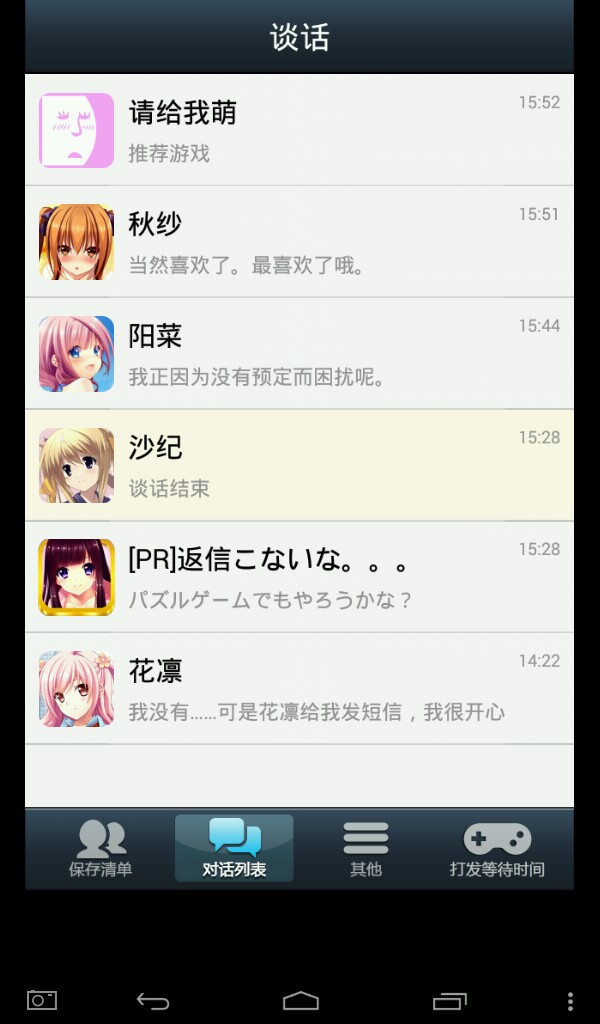Switch to the 保存清单 tab
The height and width of the screenshot is (1024, 600).
point(100,848)
